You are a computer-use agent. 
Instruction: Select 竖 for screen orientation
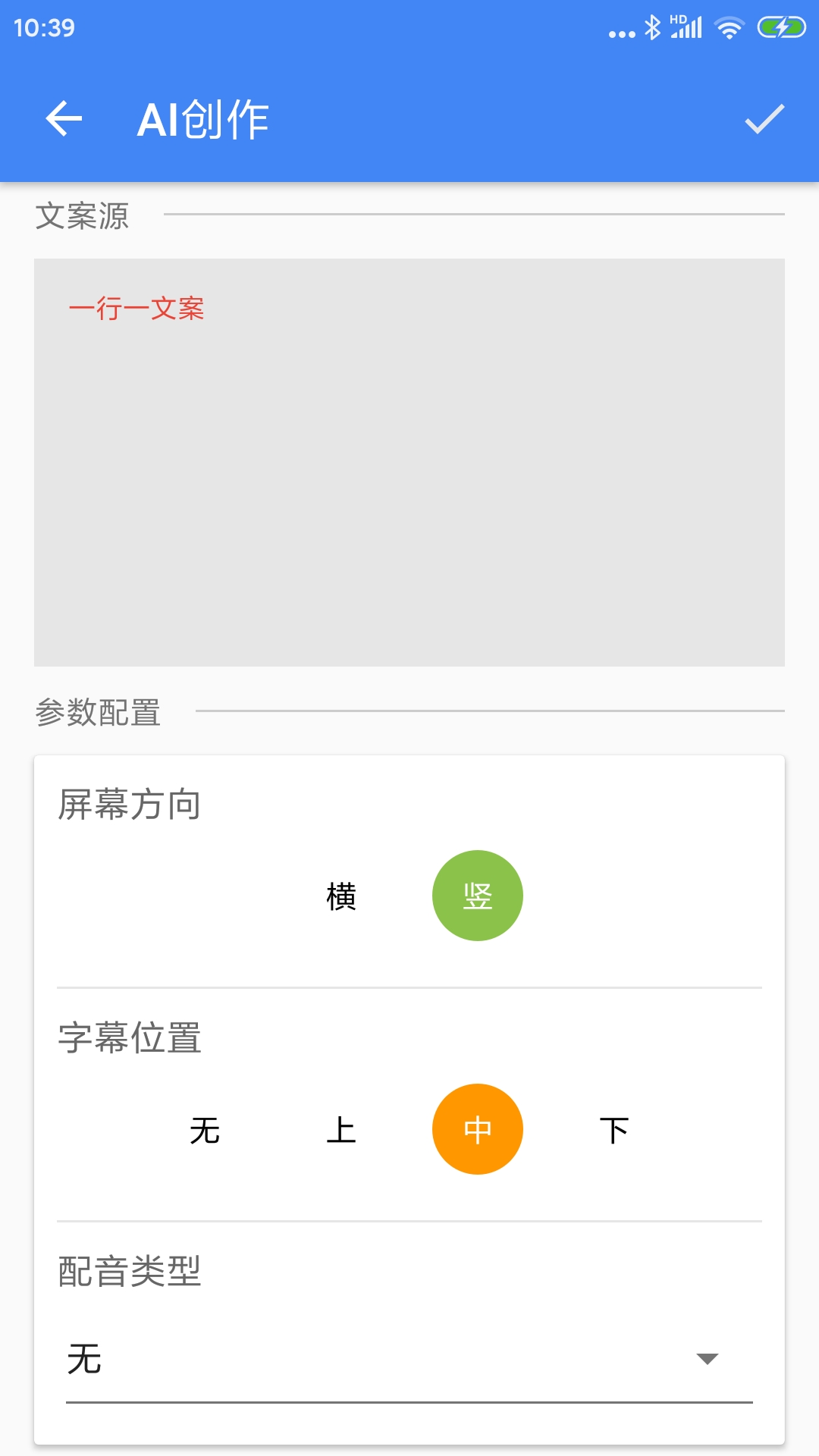(477, 896)
